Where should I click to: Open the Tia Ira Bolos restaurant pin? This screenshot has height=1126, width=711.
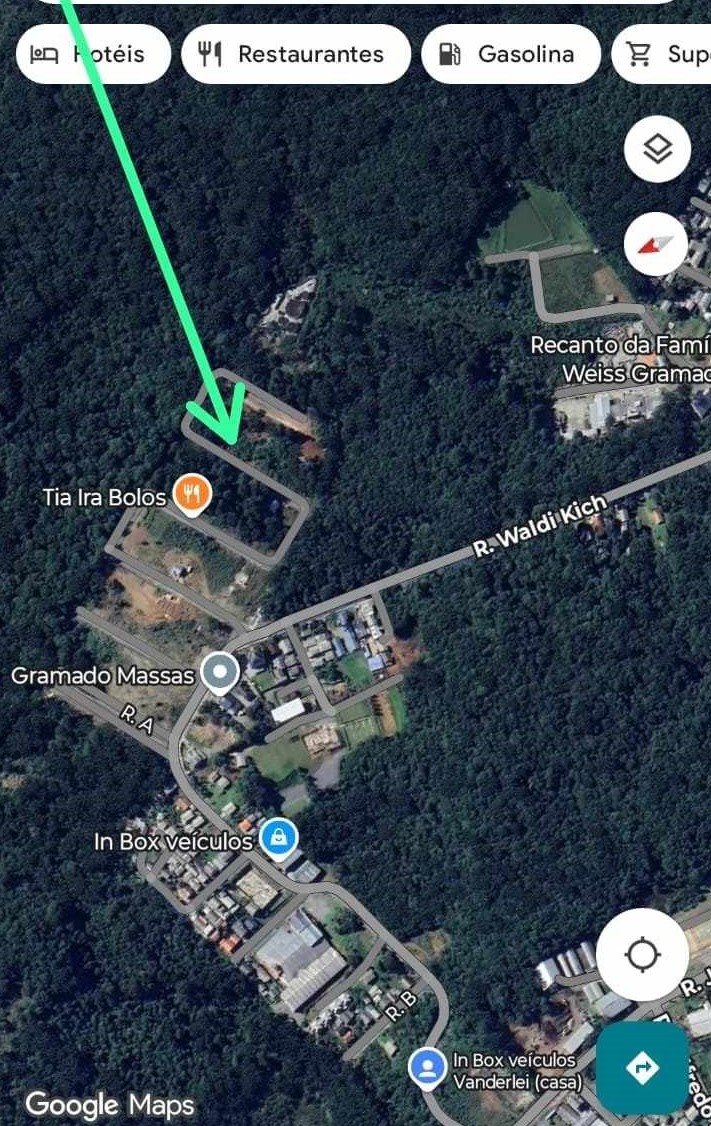[191, 493]
